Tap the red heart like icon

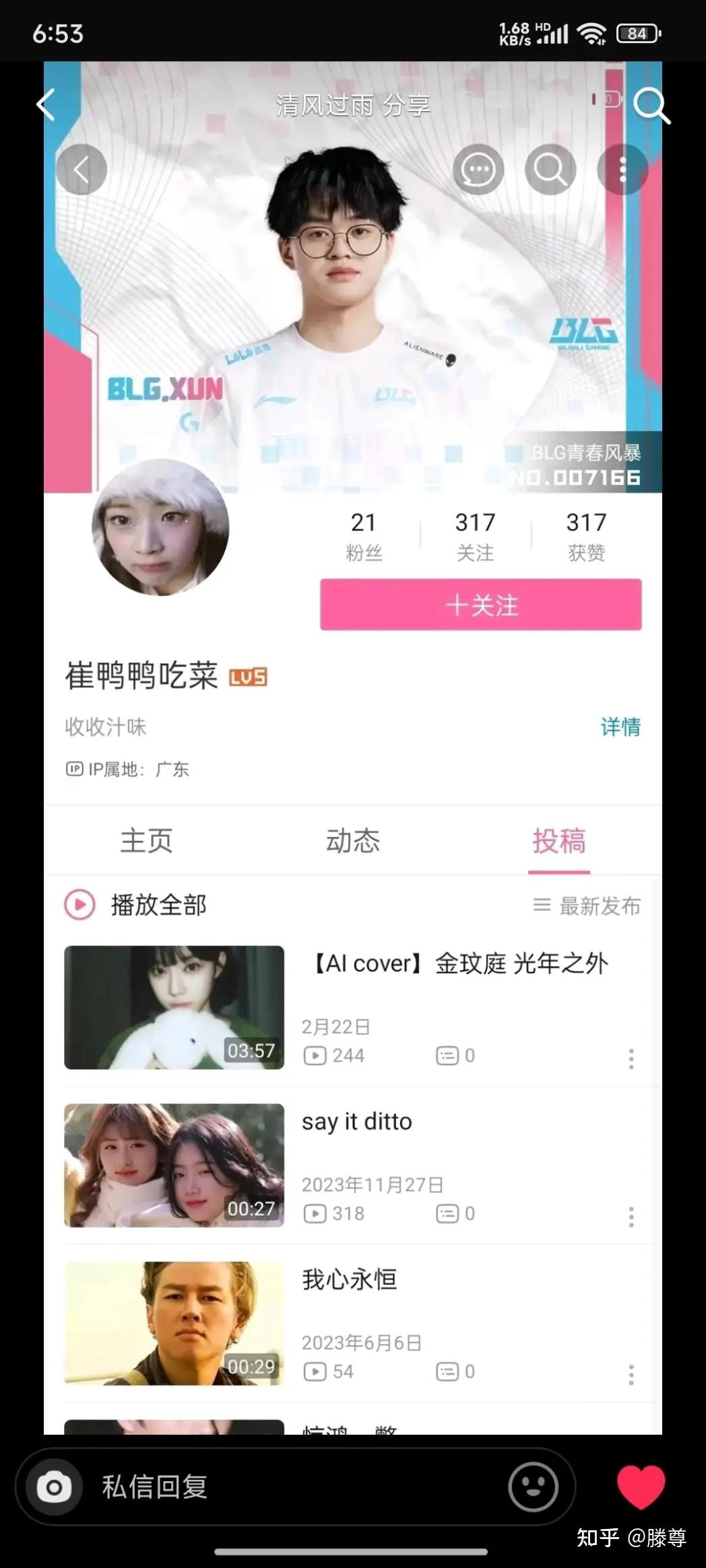pos(641,1486)
